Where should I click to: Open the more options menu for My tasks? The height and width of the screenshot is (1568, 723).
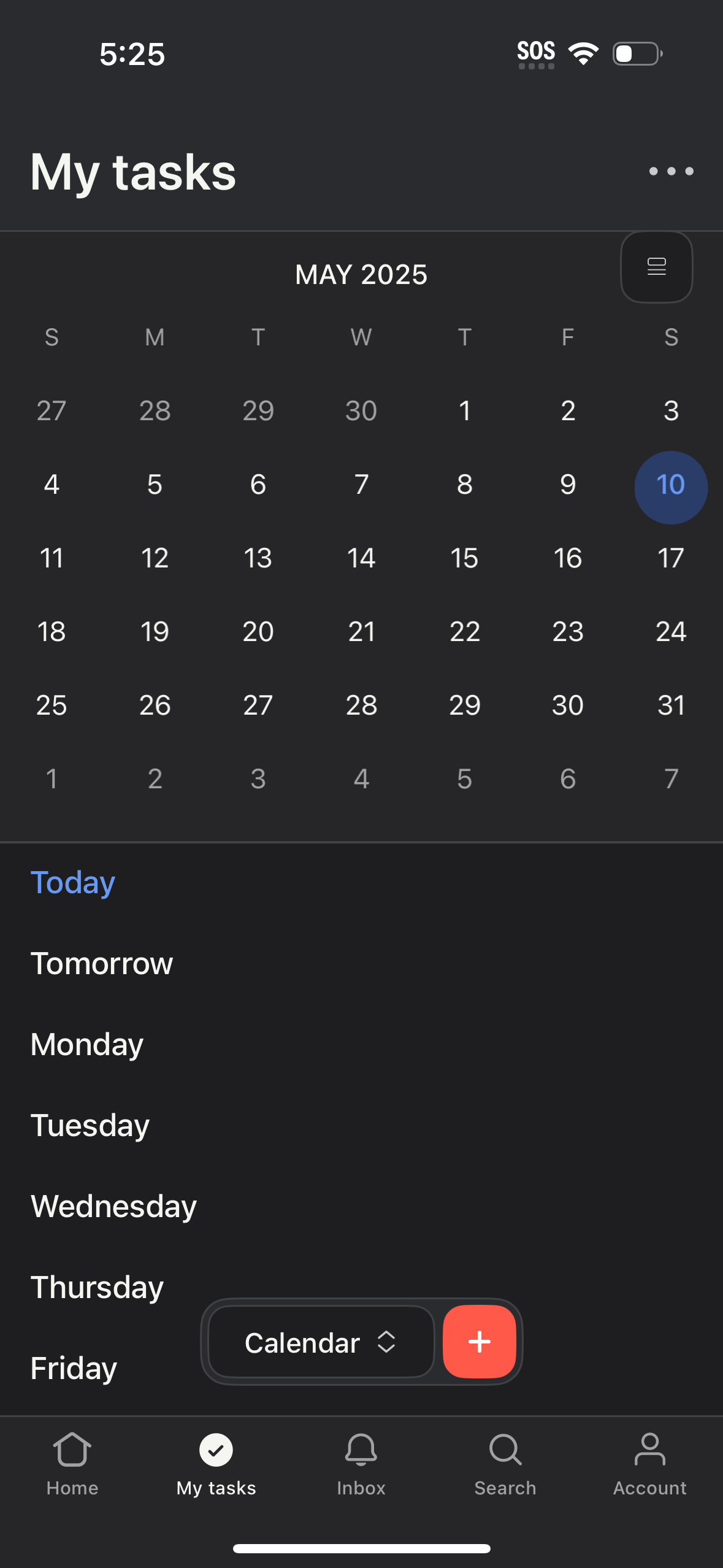click(670, 172)
